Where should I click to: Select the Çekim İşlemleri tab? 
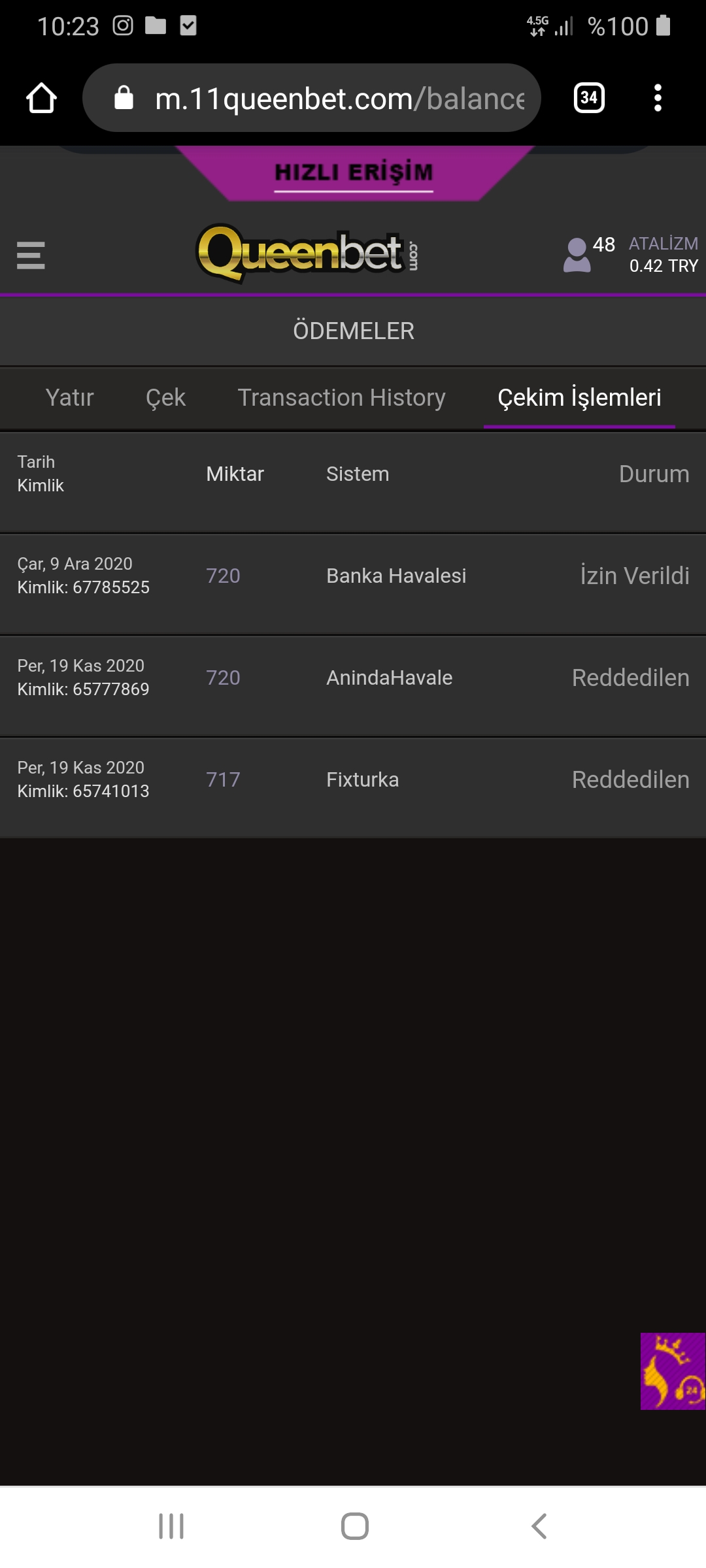579,397
